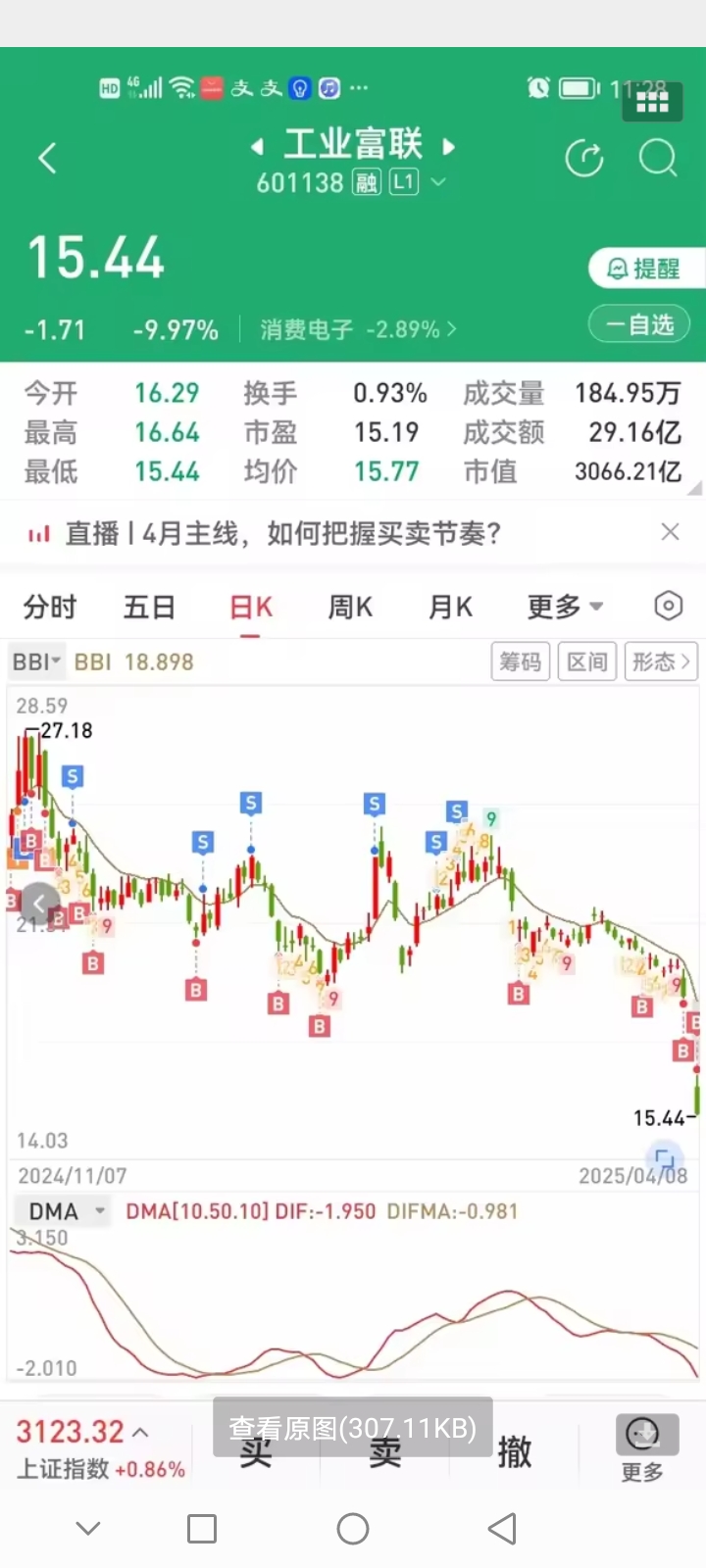Open chart settings hexagon icon
The width and height of the screenshot is (706, 1568).
tap(668, 607)
